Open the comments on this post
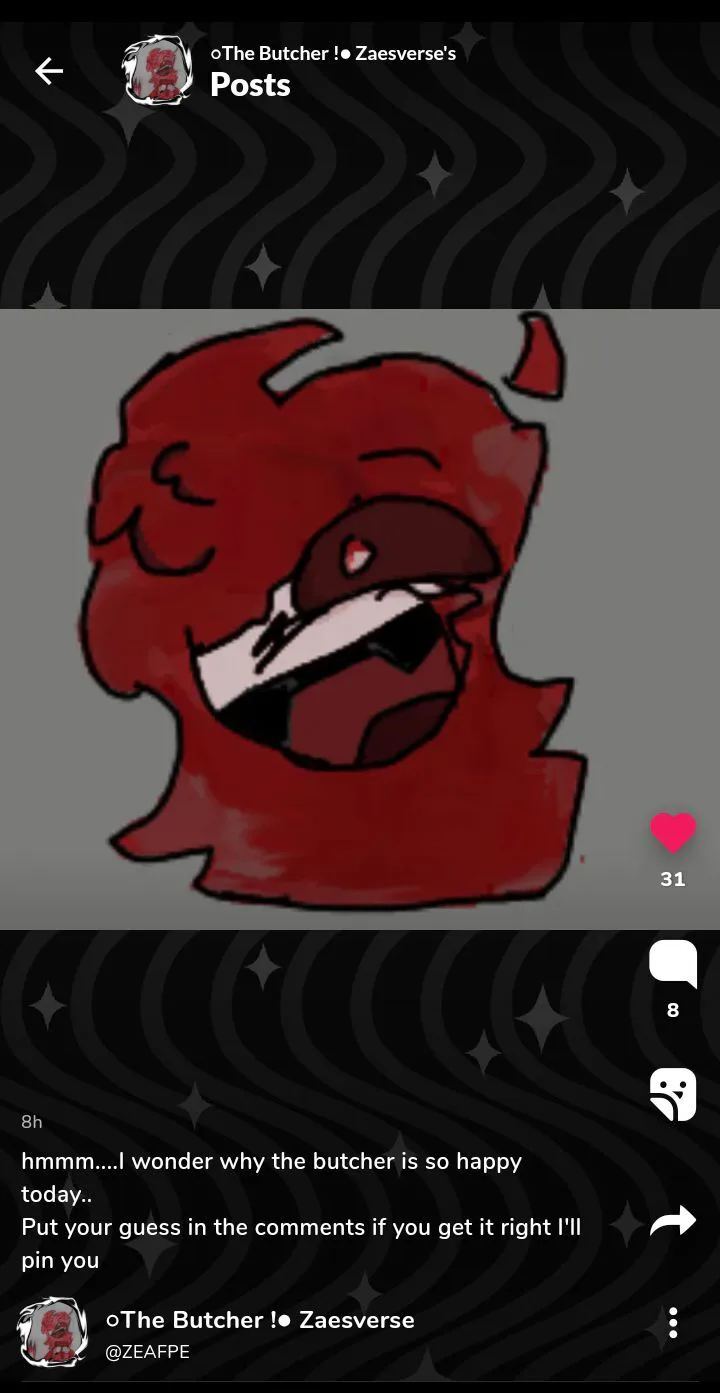 [673, 965]
